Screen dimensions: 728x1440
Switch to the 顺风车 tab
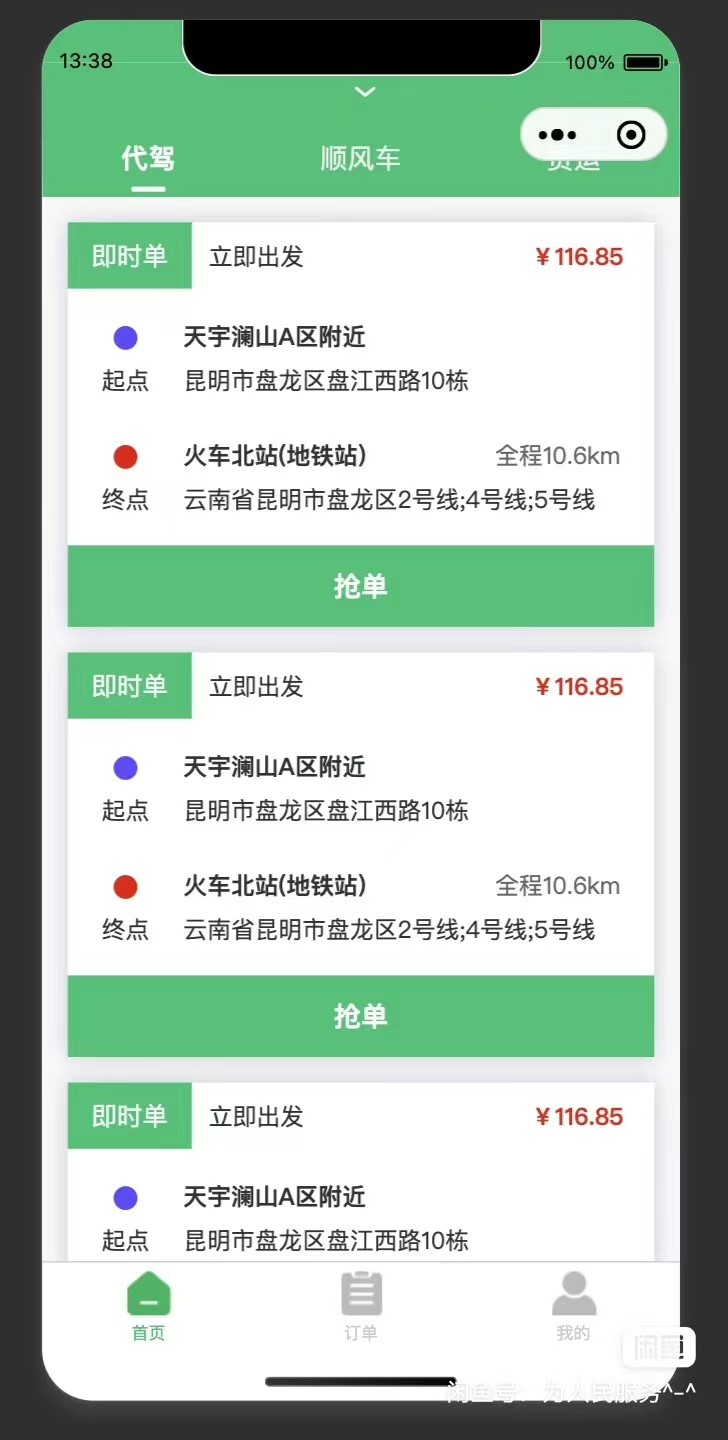[x=360, y=159]
